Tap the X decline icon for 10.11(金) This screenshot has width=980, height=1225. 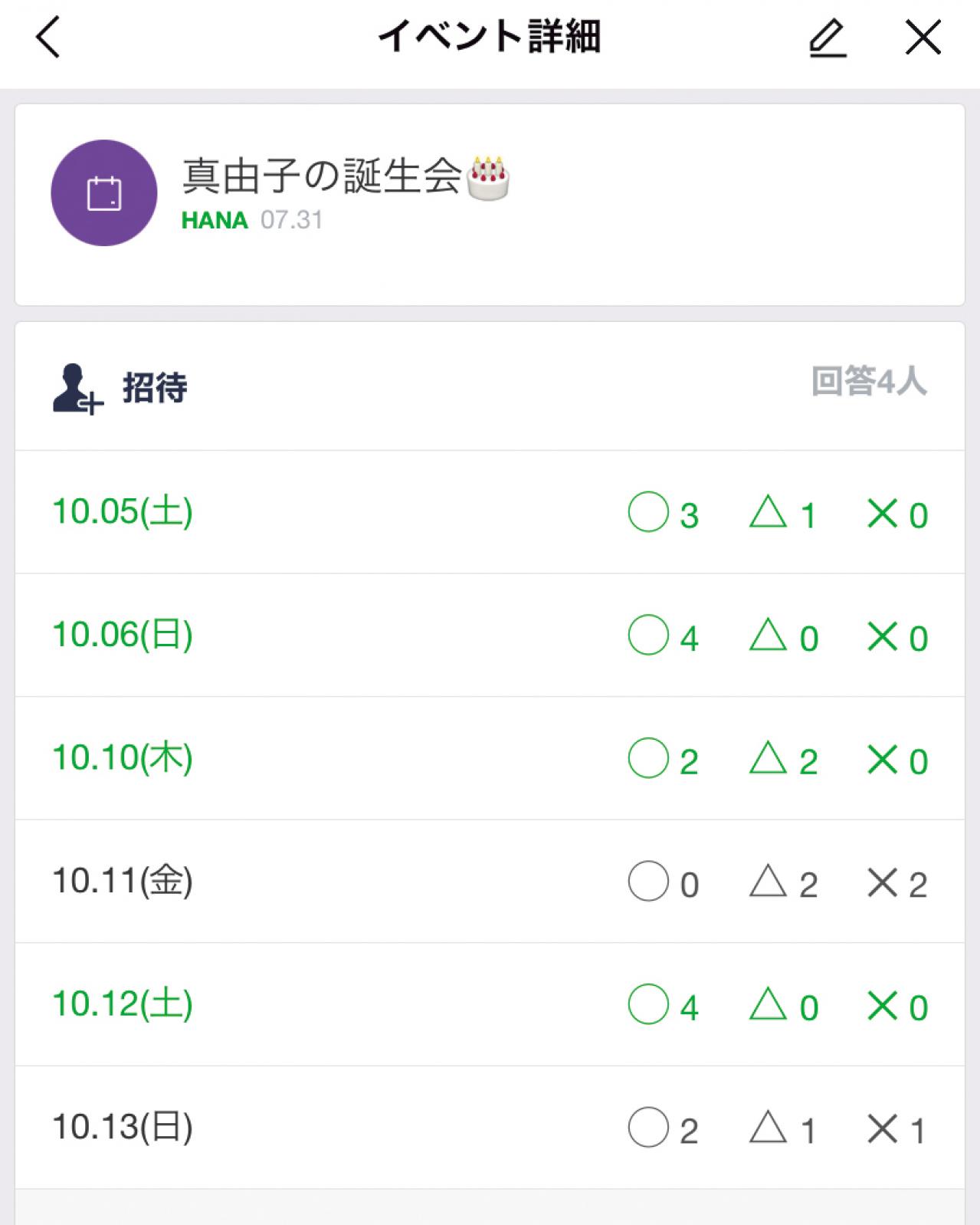883,882
